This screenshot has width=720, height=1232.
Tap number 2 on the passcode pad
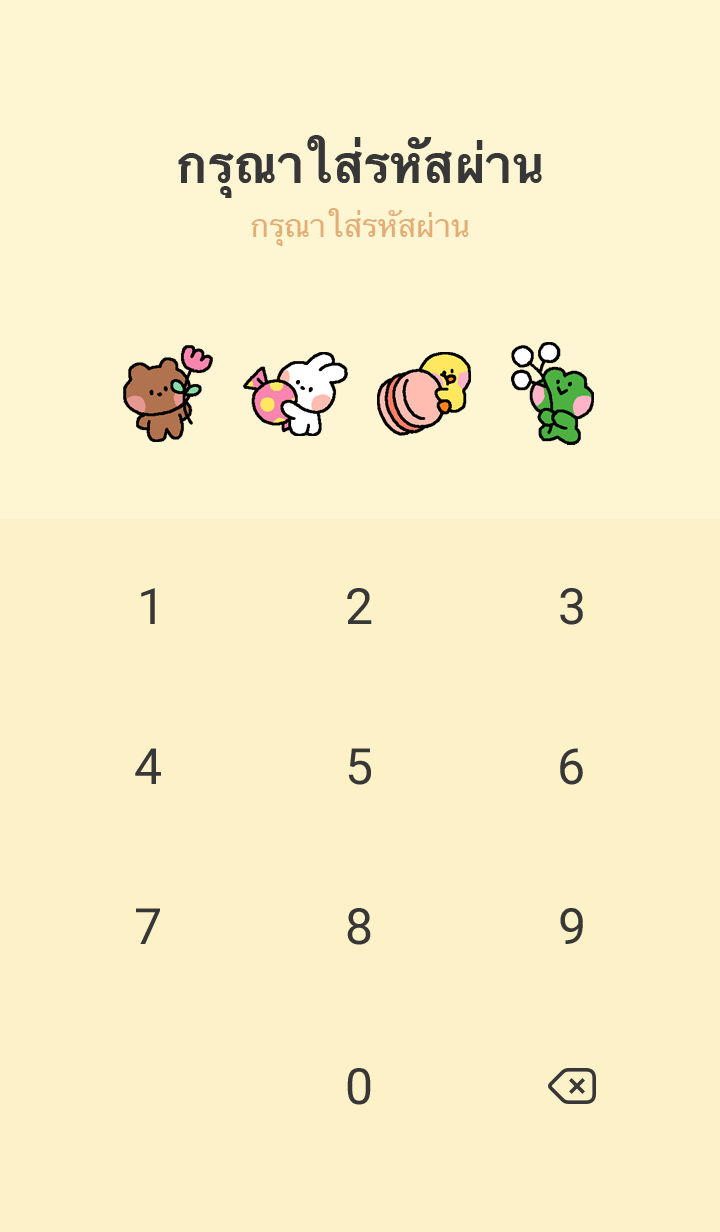point(359,607)
